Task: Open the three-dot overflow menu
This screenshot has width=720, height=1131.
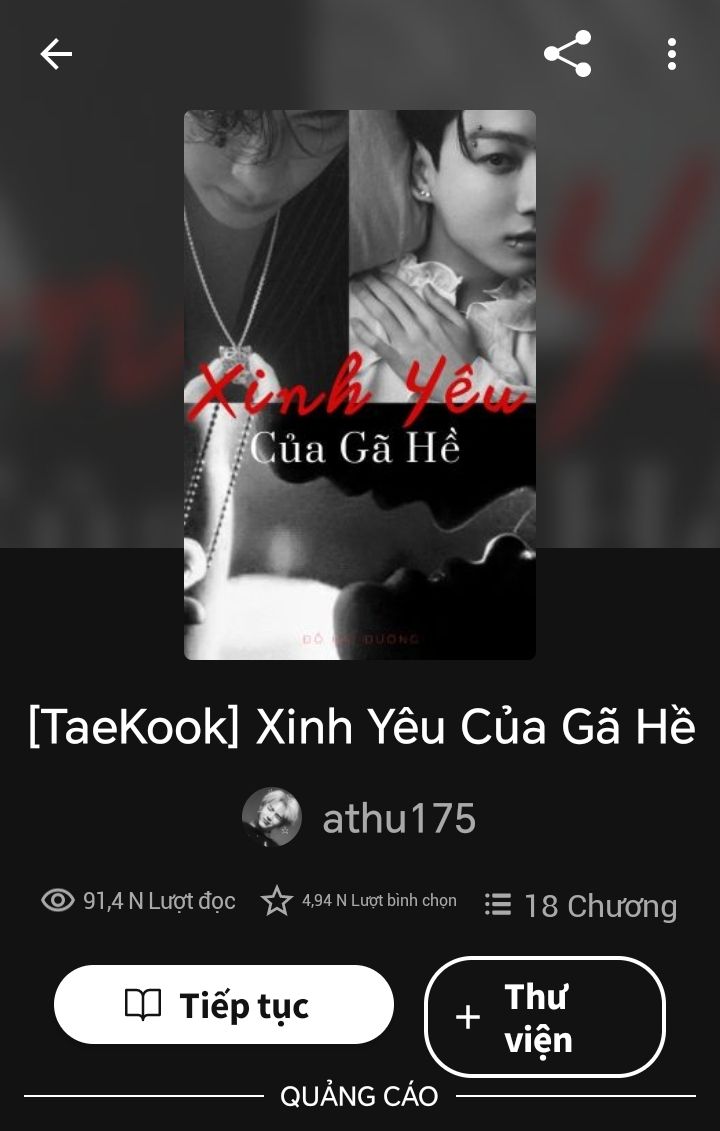Action: [671, 54]
